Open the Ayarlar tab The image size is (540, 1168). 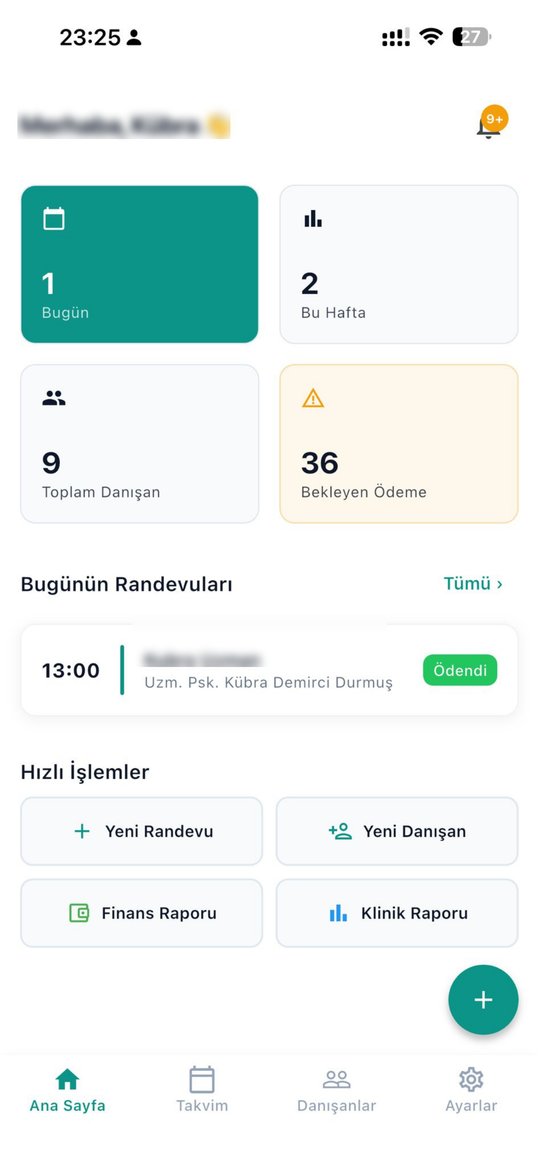tap(471, 1090)
